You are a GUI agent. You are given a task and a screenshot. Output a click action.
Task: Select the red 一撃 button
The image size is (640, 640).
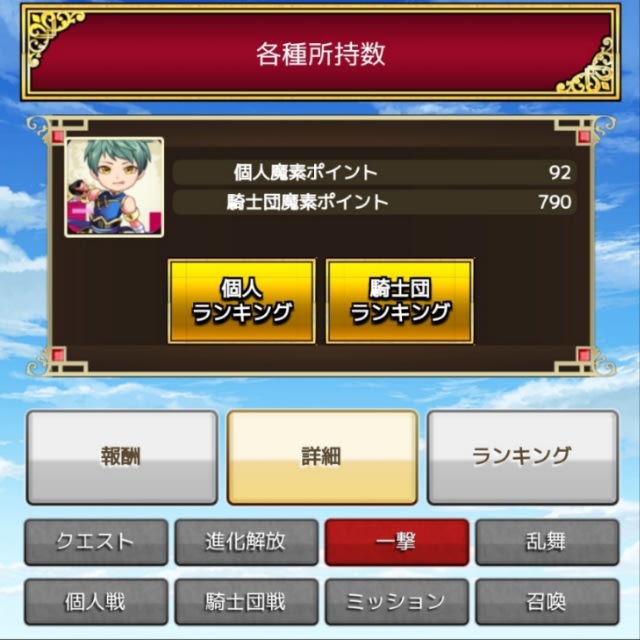click(x=396, y=542)
